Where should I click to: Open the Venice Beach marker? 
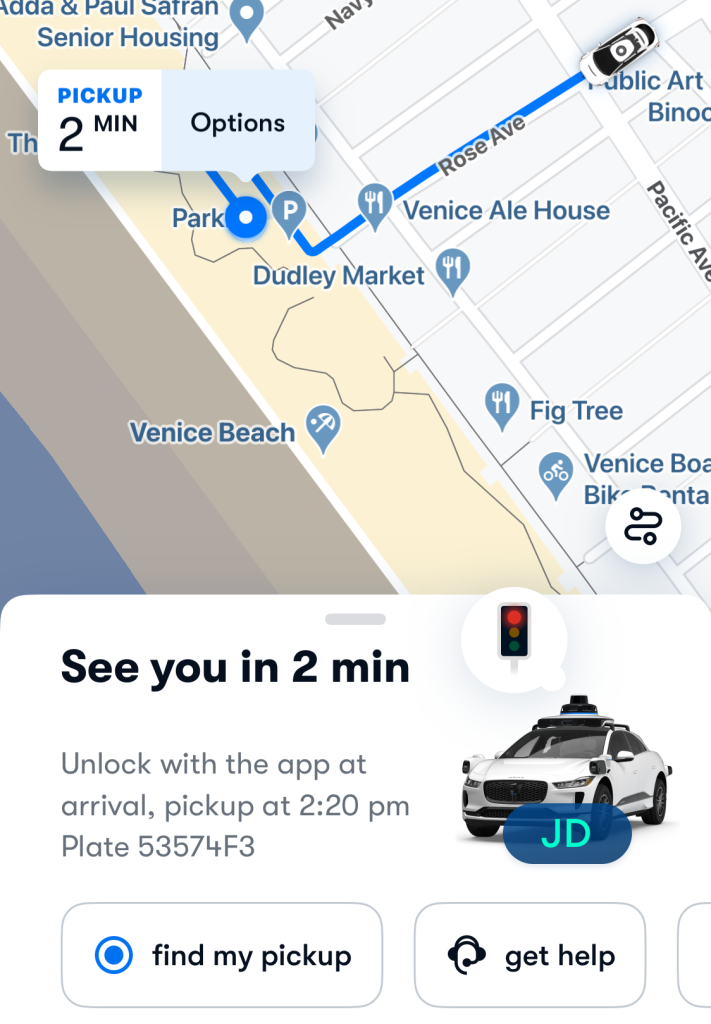(x=323, y=428)
